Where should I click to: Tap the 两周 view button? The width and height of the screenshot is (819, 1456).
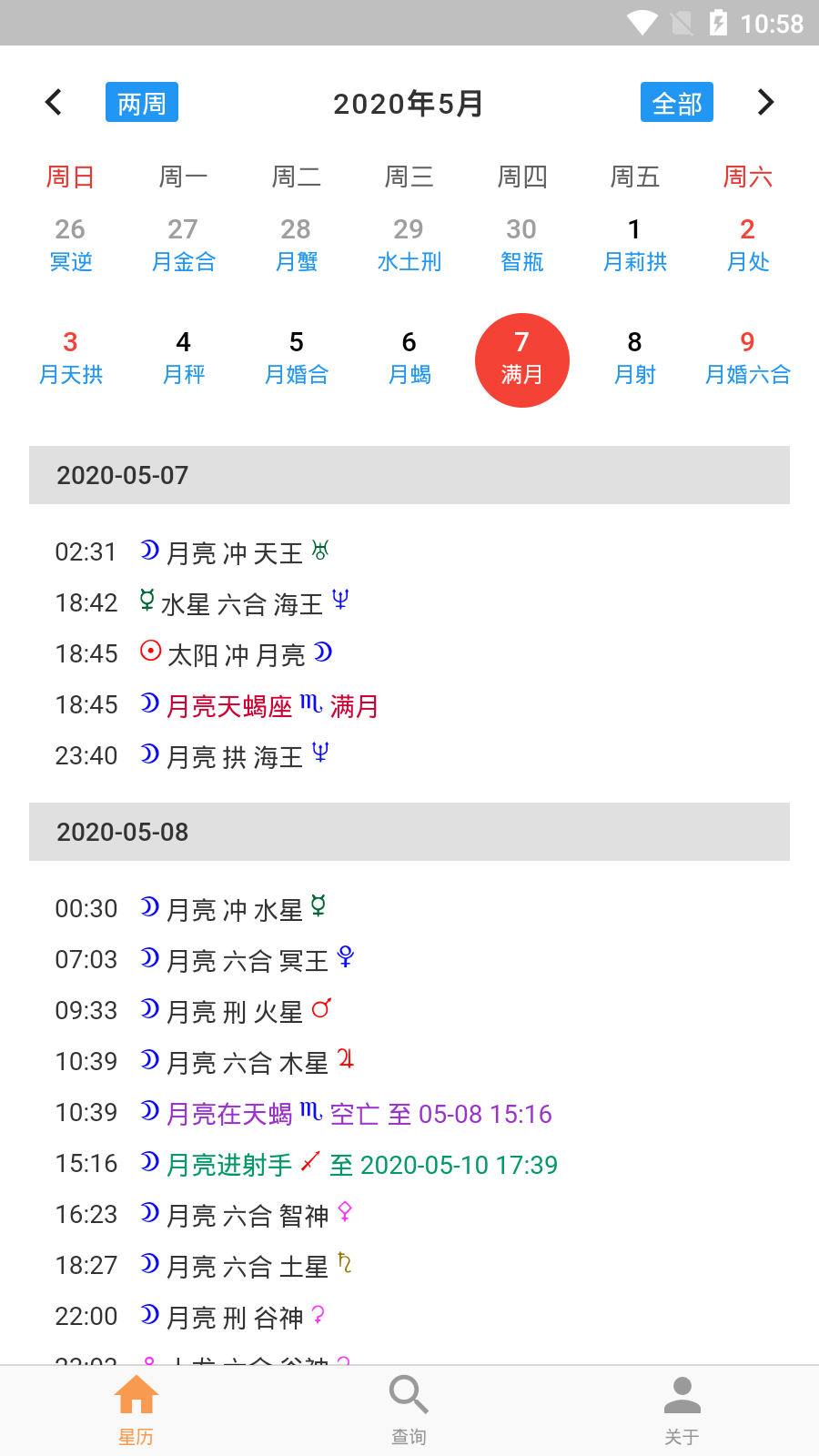[x=142, y=103]
